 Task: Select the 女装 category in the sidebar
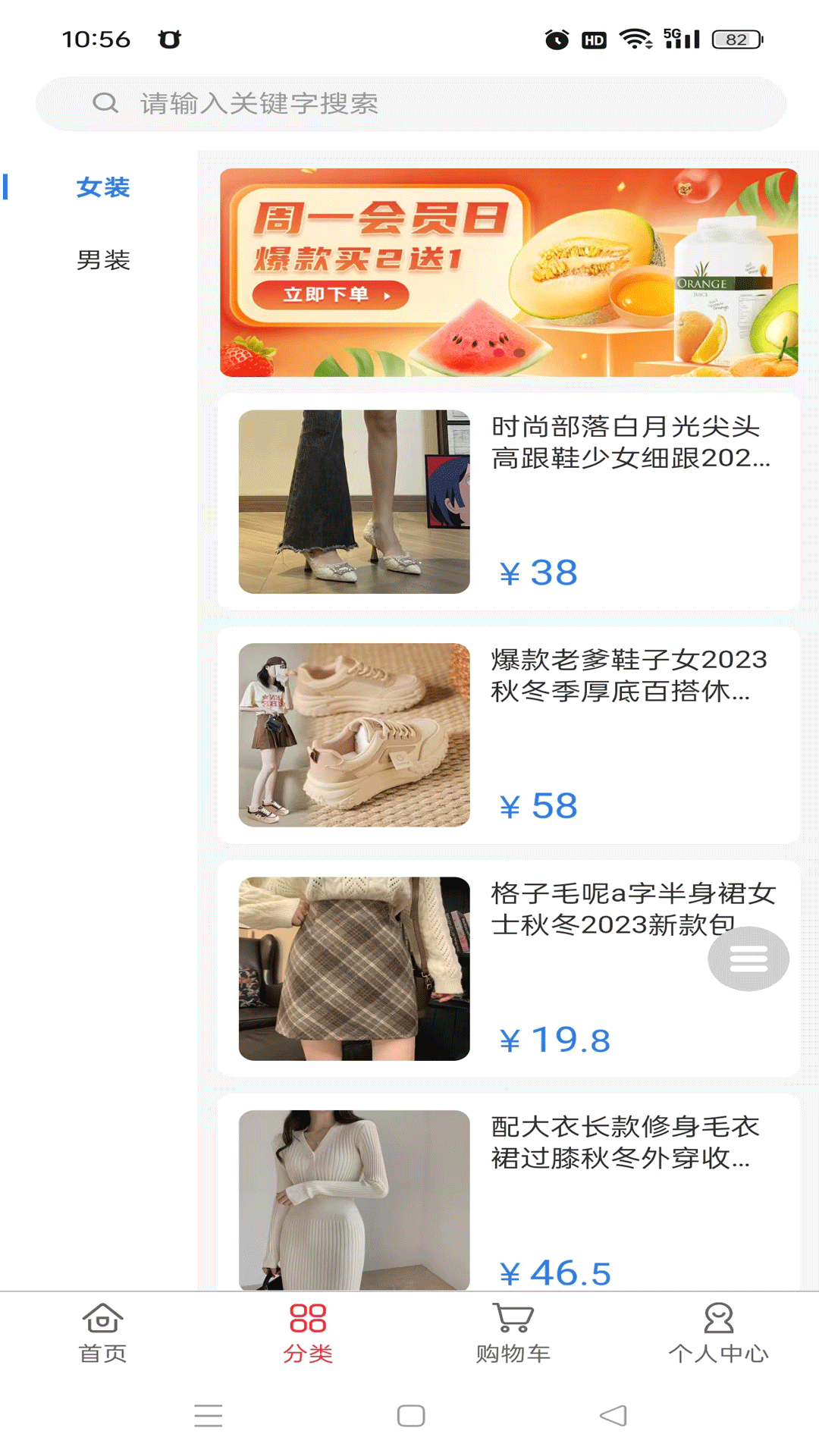pos(103,187)
